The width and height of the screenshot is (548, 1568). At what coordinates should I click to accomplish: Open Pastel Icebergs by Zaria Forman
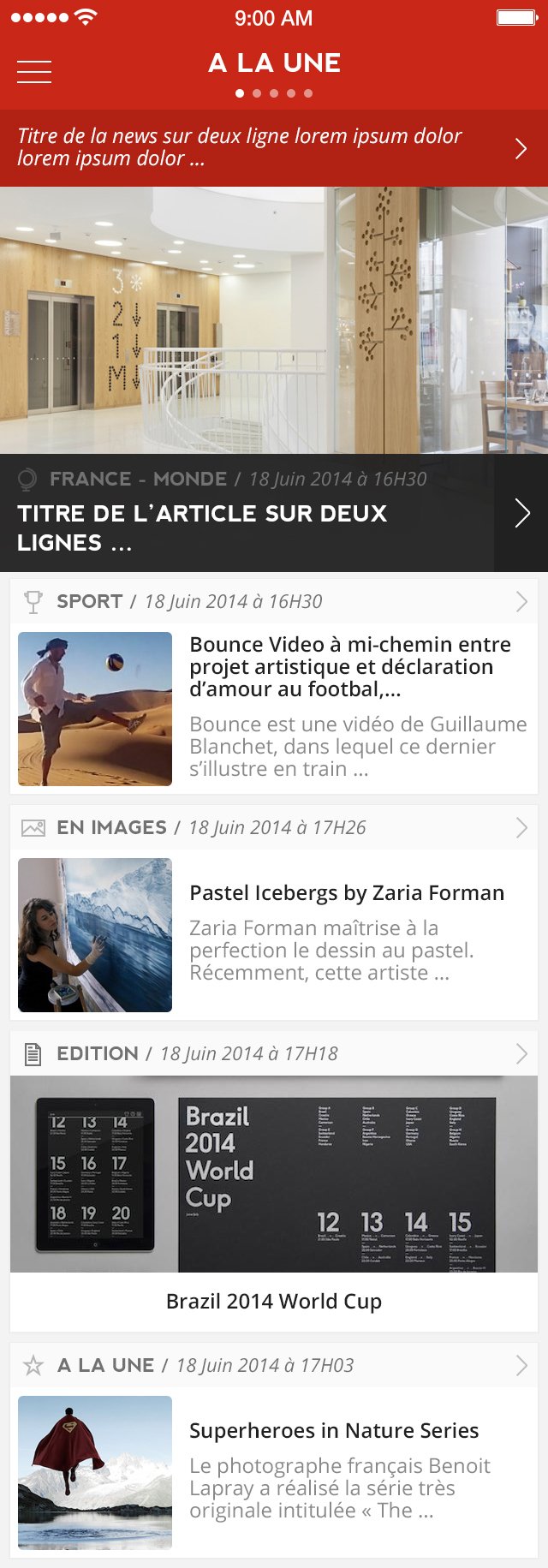click(x=346, y=893)
